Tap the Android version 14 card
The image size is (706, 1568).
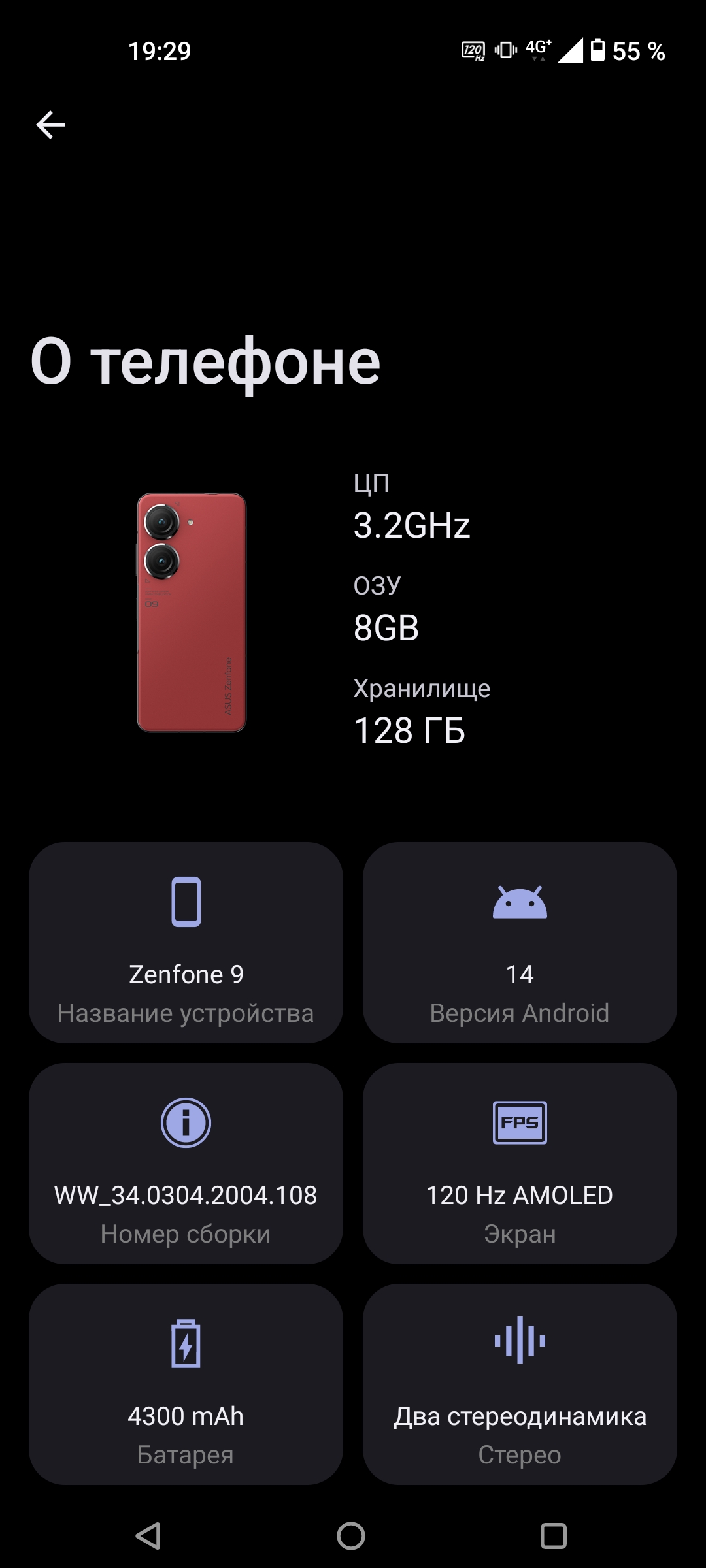click(520, 942)
